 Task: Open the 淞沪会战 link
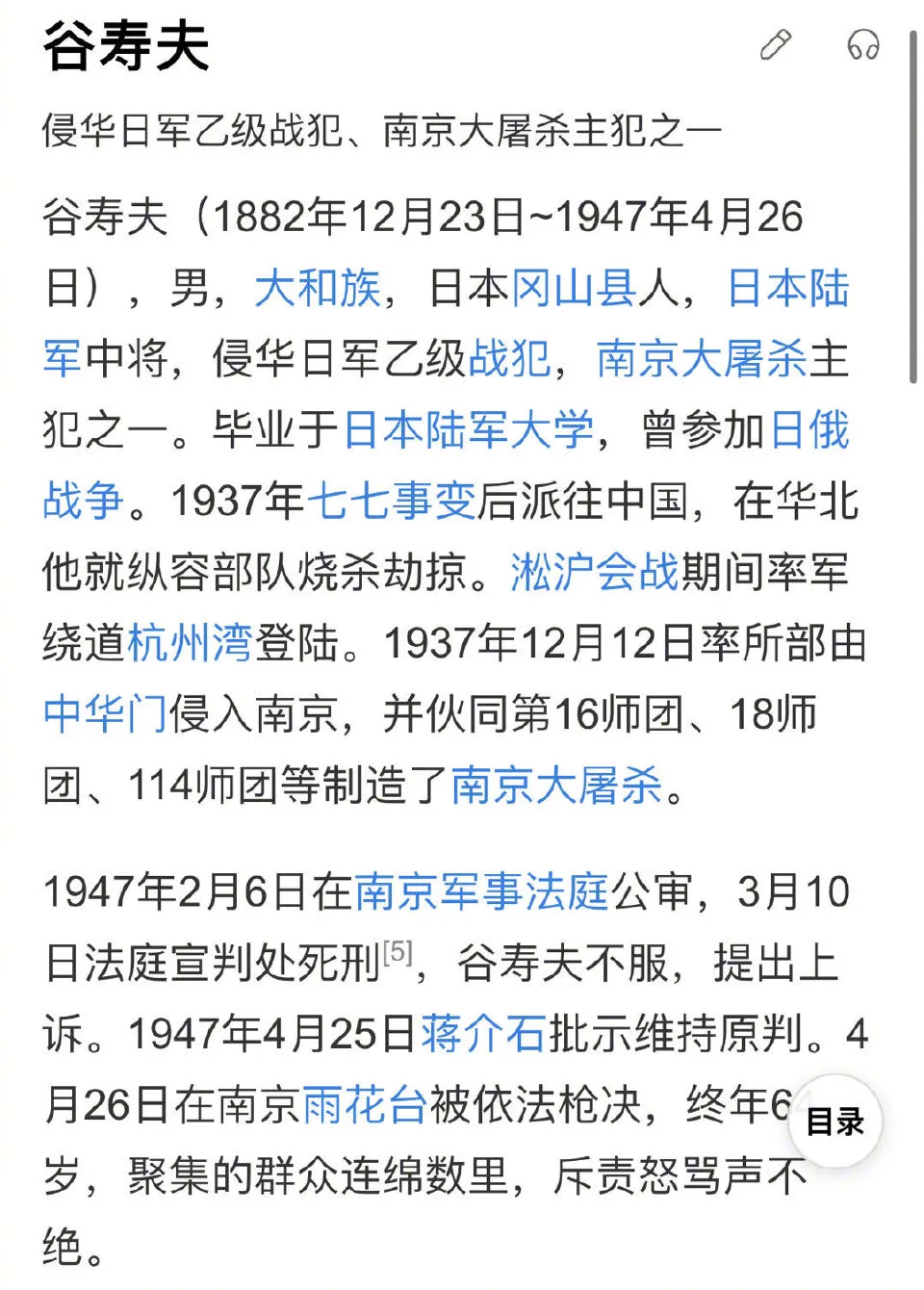[x=595, y=572]
